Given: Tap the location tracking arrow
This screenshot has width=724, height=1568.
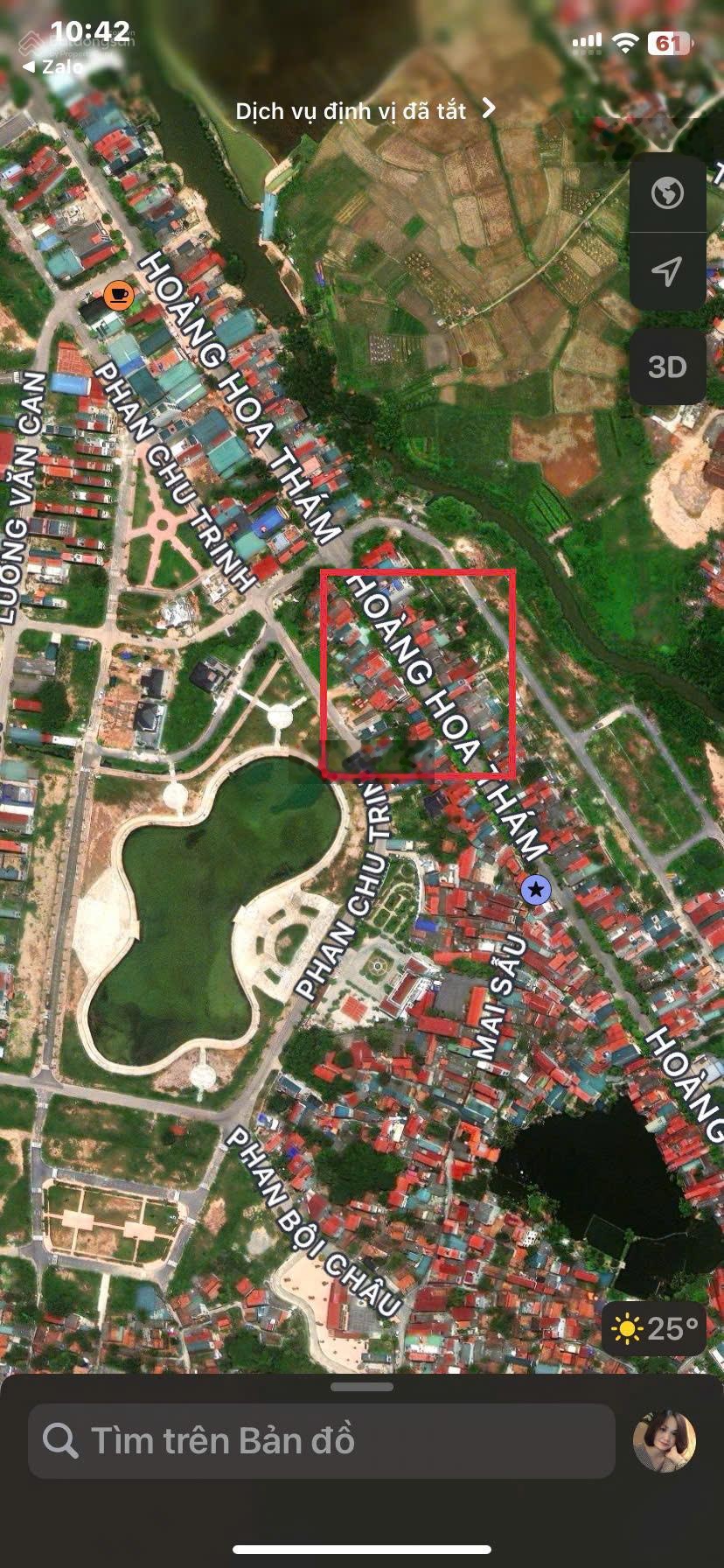Looking at the screenshot, I should click(x=667, y=271).
